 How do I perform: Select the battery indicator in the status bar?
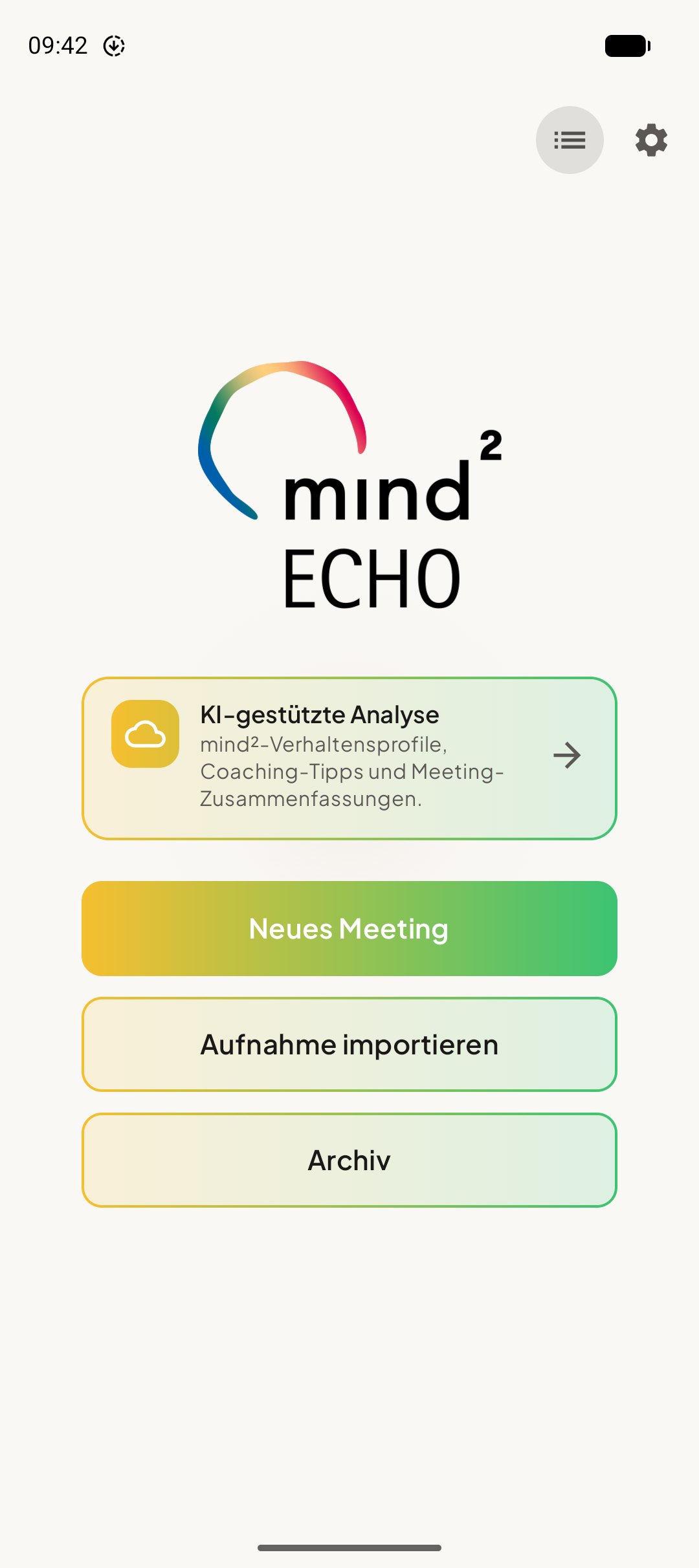[625, 45]
